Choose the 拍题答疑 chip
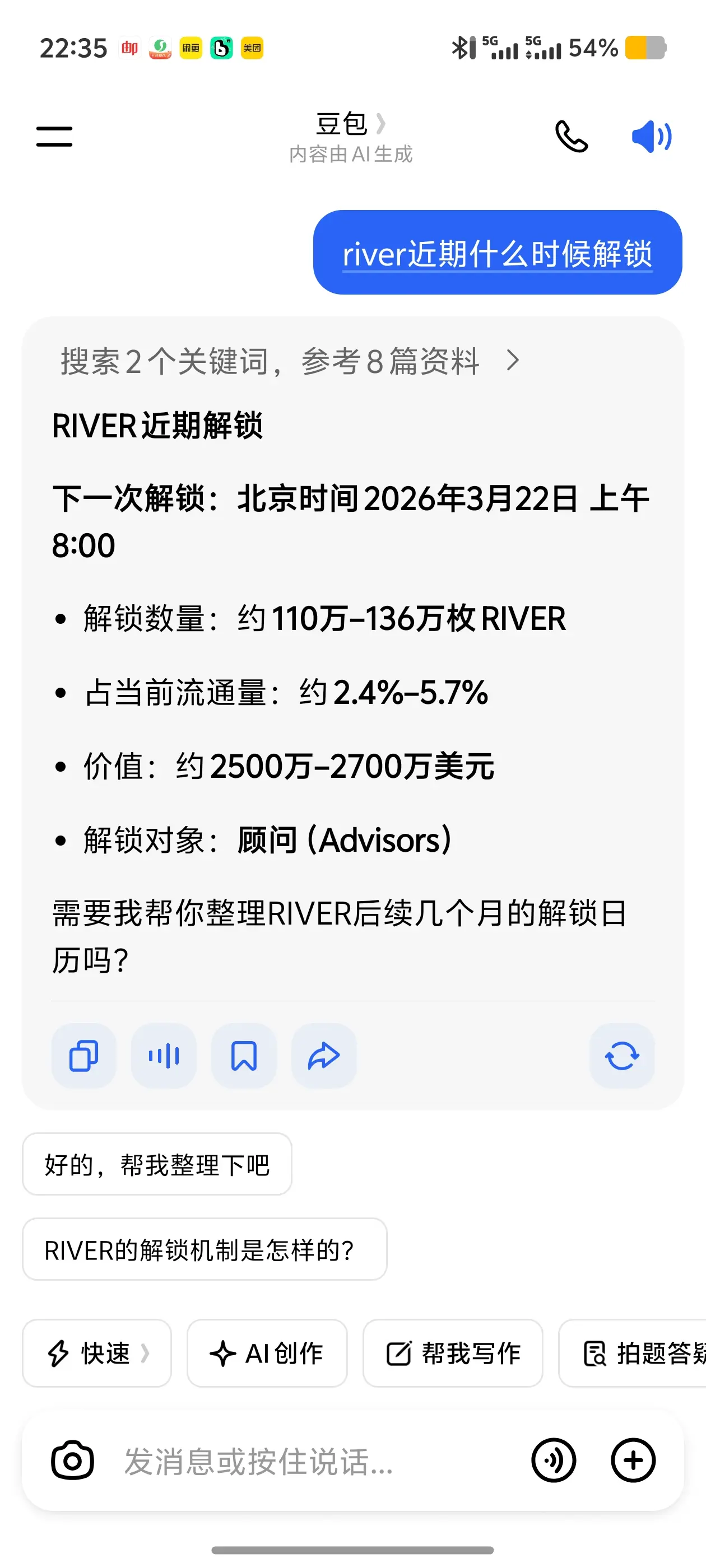This screenshot has height=1568, width=706. tap(632, 1353)
